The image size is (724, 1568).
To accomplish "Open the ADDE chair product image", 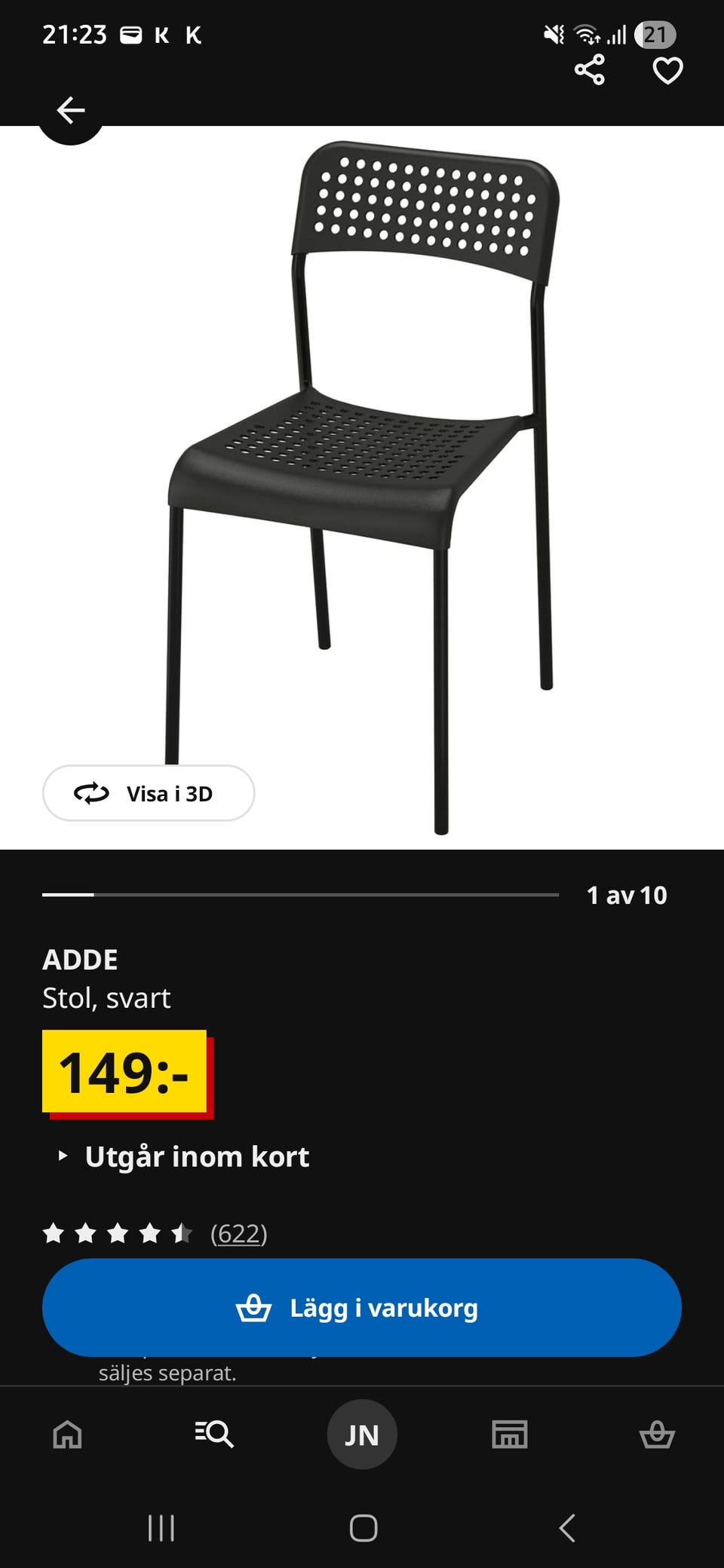I will (x=362, y=482).
